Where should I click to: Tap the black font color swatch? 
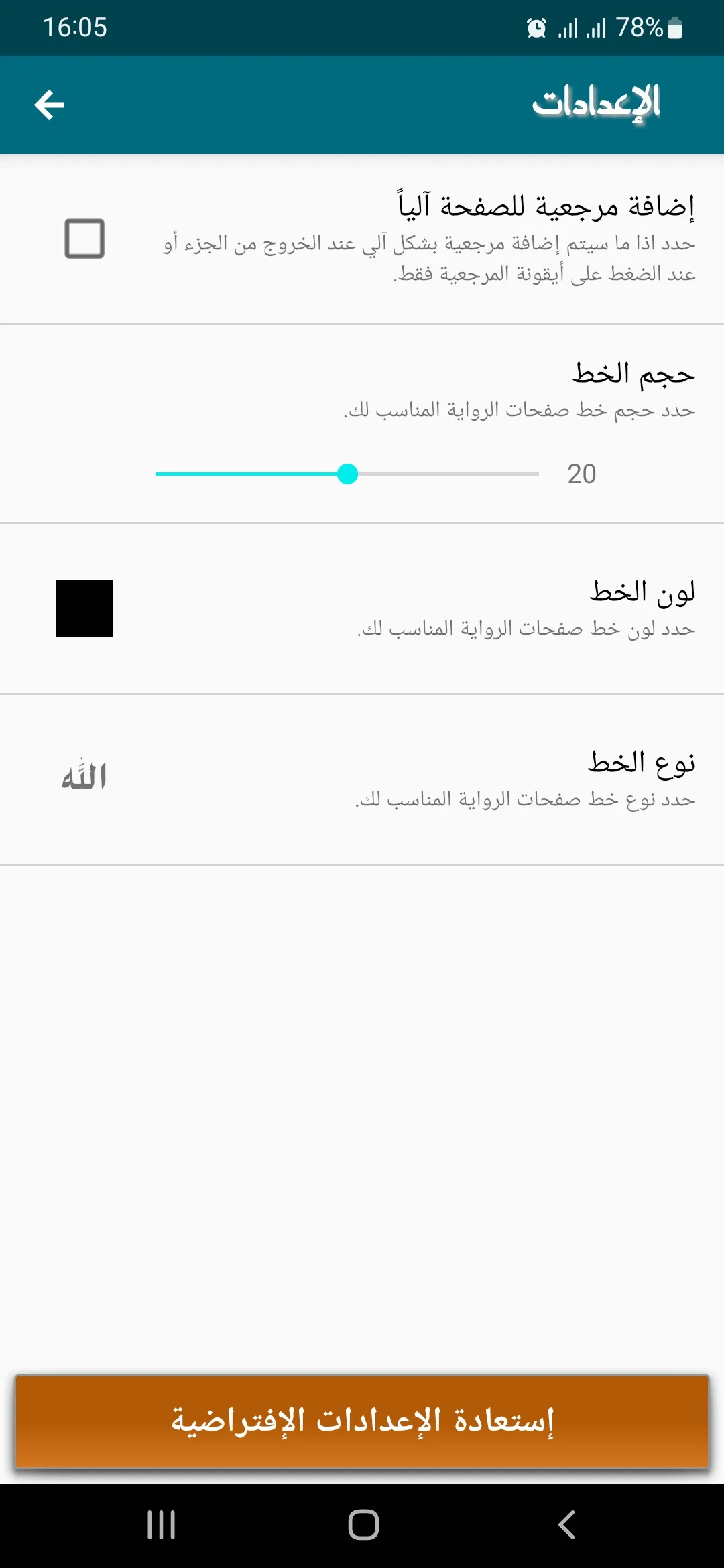(x=85, y=608)
